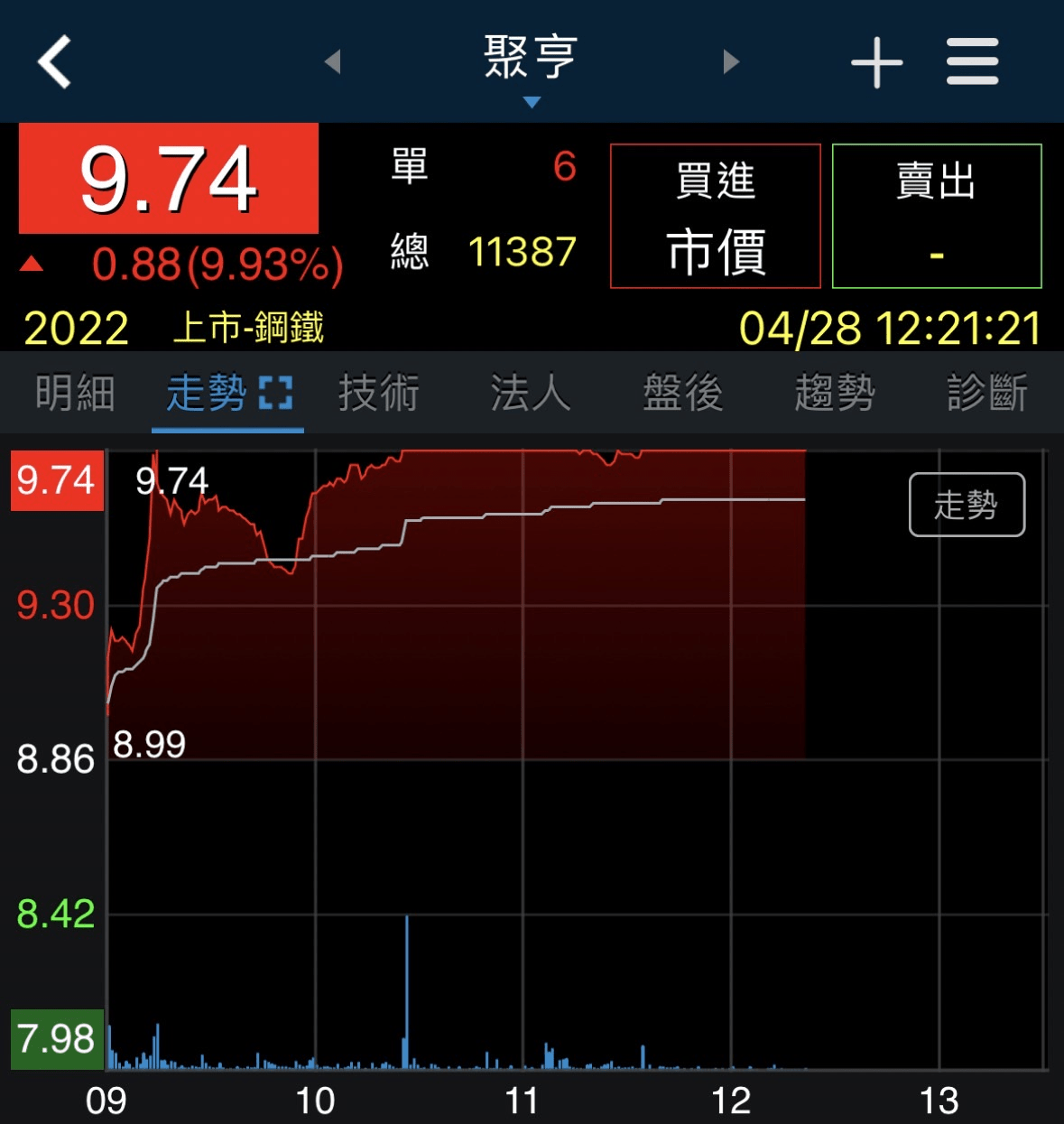Open the hamburger menu

pos(972,61)
